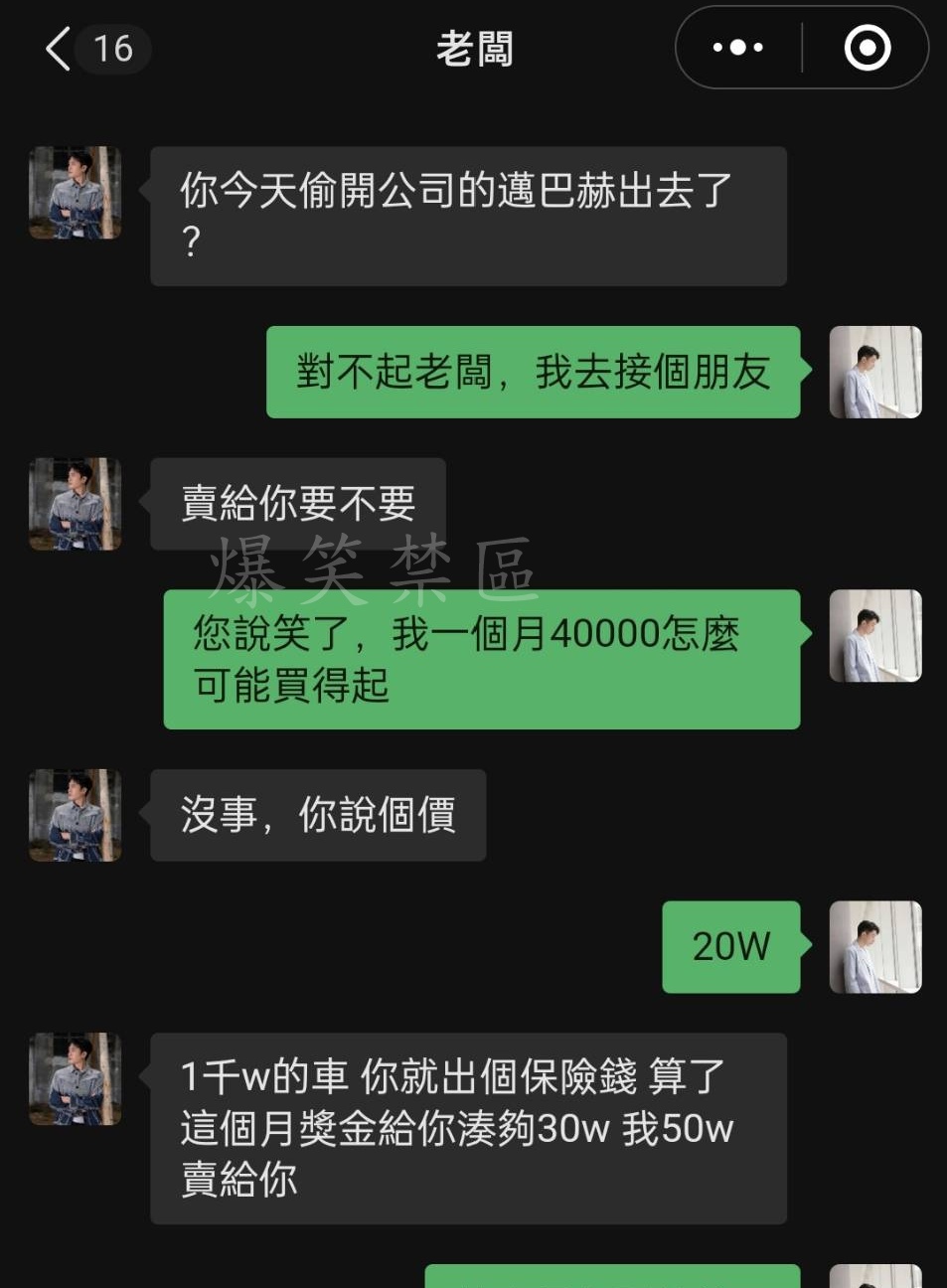The height and width of the screenshot is (1288, 947).
Task: Close the mini program with circle button
Action: click(867, 48)
